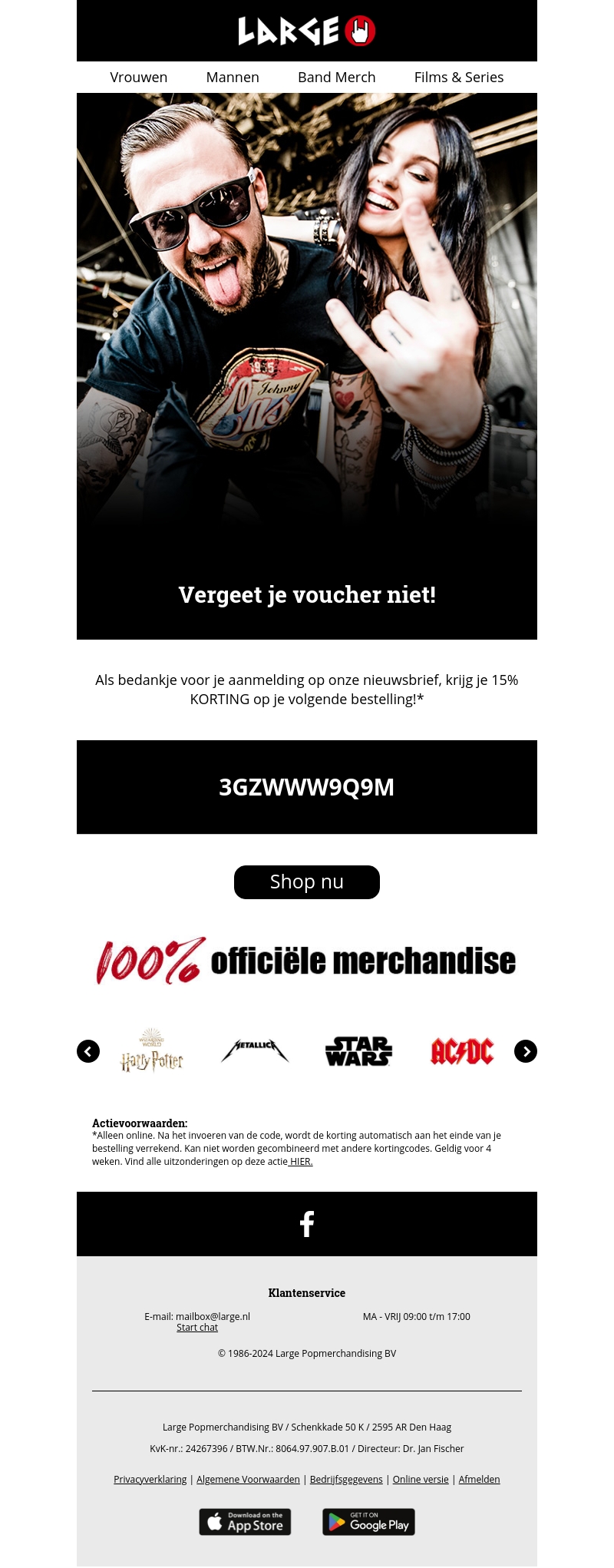Start chat with customer service
614x1568 pixels.
click(197, 1328)
